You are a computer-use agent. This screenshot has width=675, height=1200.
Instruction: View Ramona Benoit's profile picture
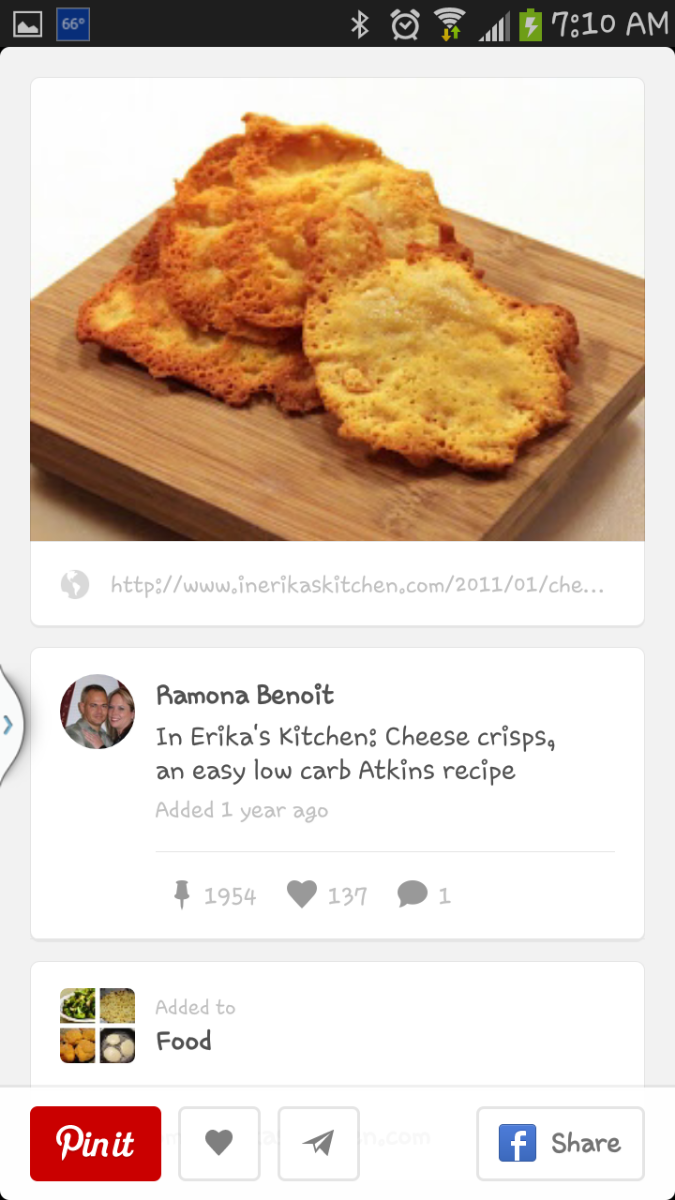97,711
